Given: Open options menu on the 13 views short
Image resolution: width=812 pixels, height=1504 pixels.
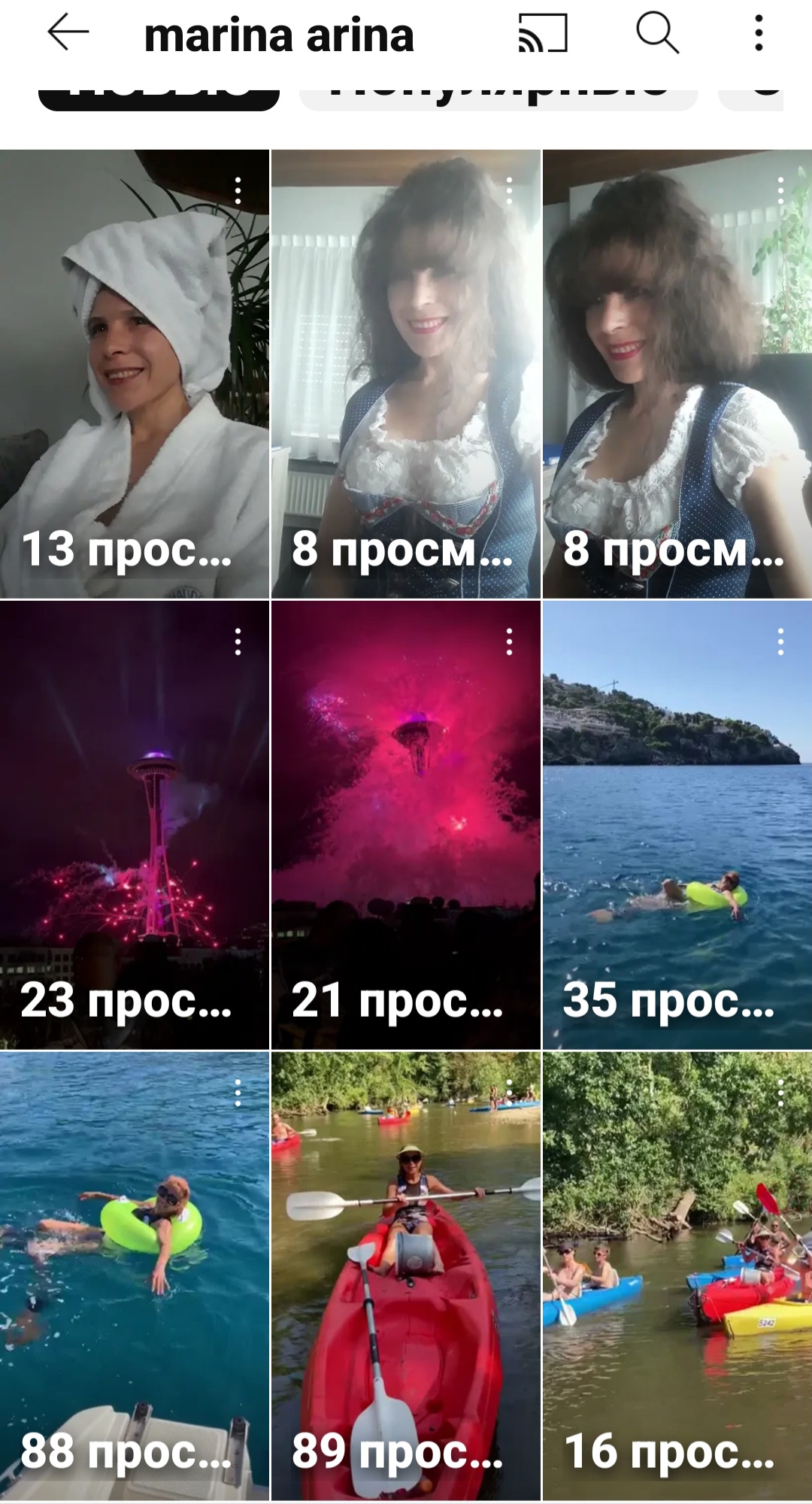Looking at the screenshot, I should point(238,191).
